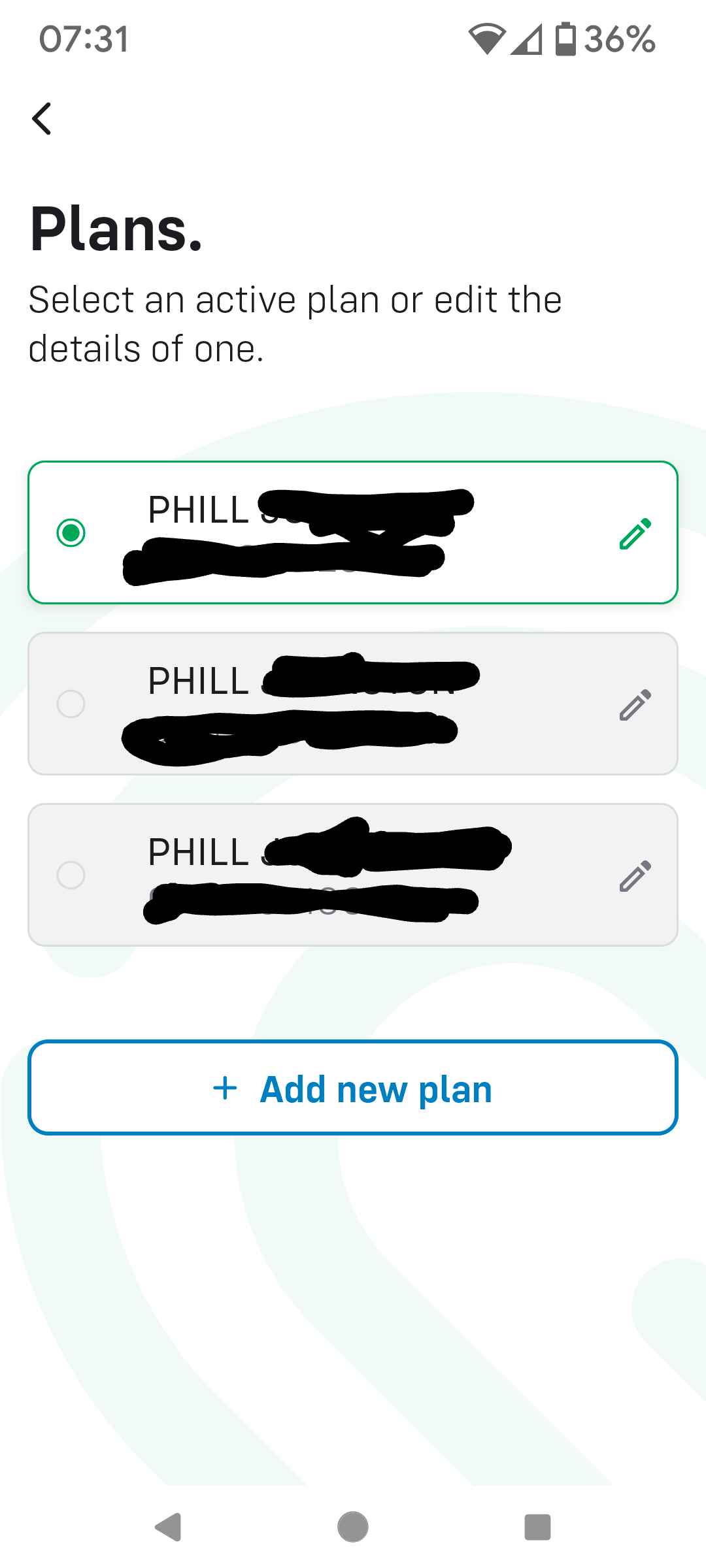This screenshot has width=706, height=1568.
Task: Go to the system home screen
Action: pos(353,1527)
